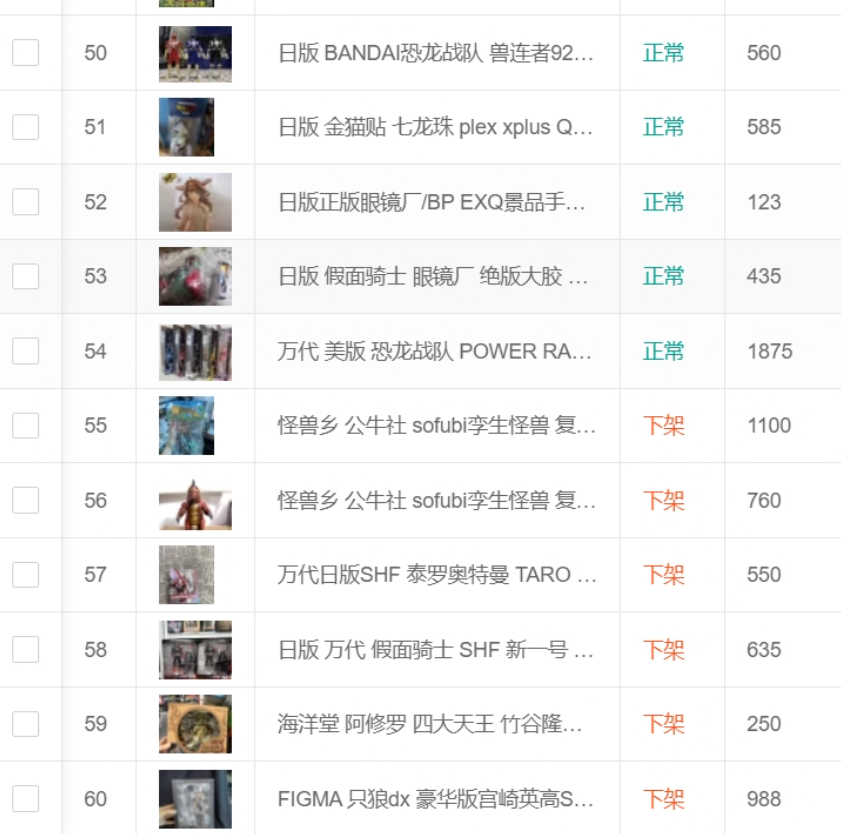Mark the checkbox for row 53

click(26, 276)
